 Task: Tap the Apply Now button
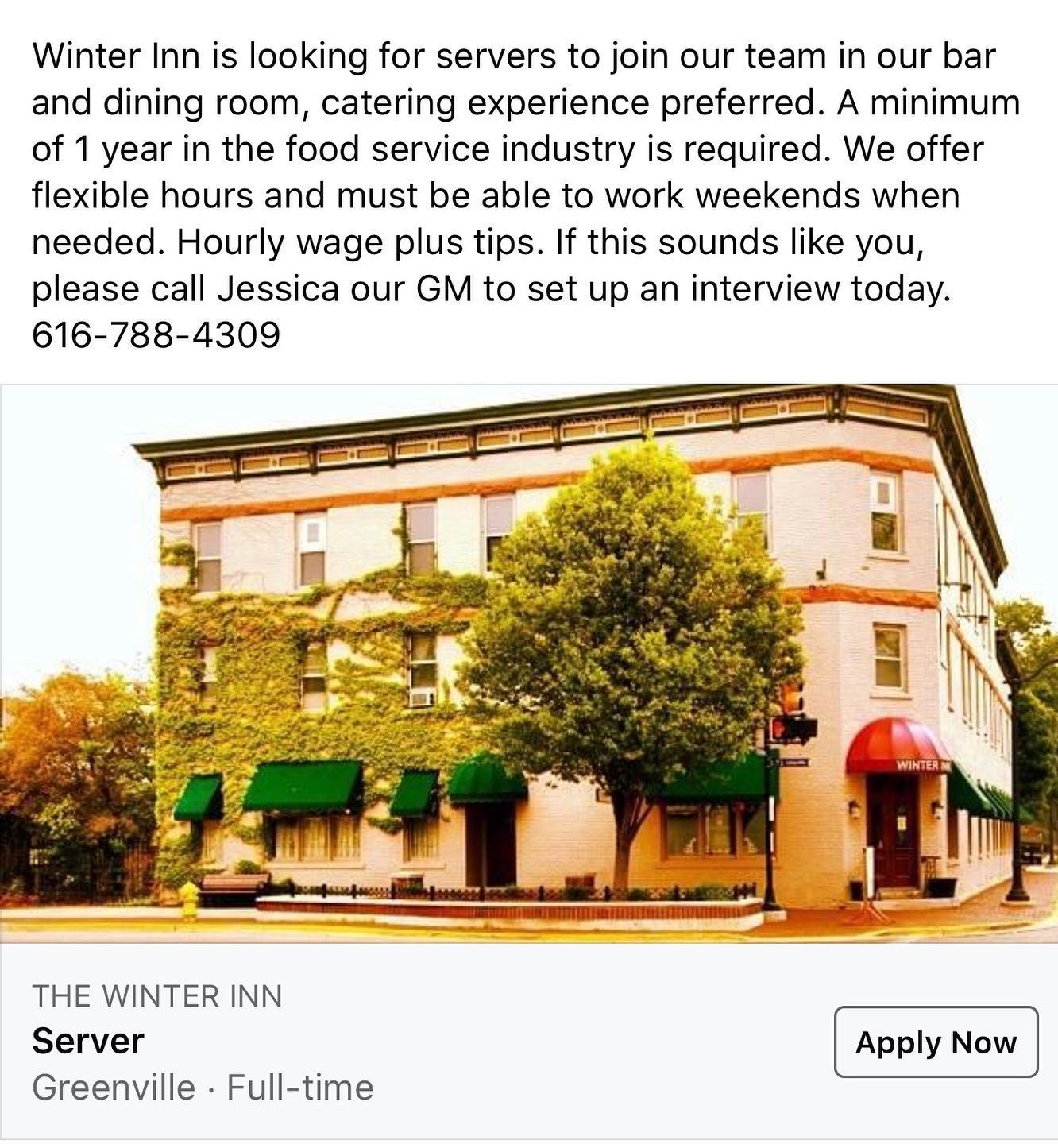936,1042
